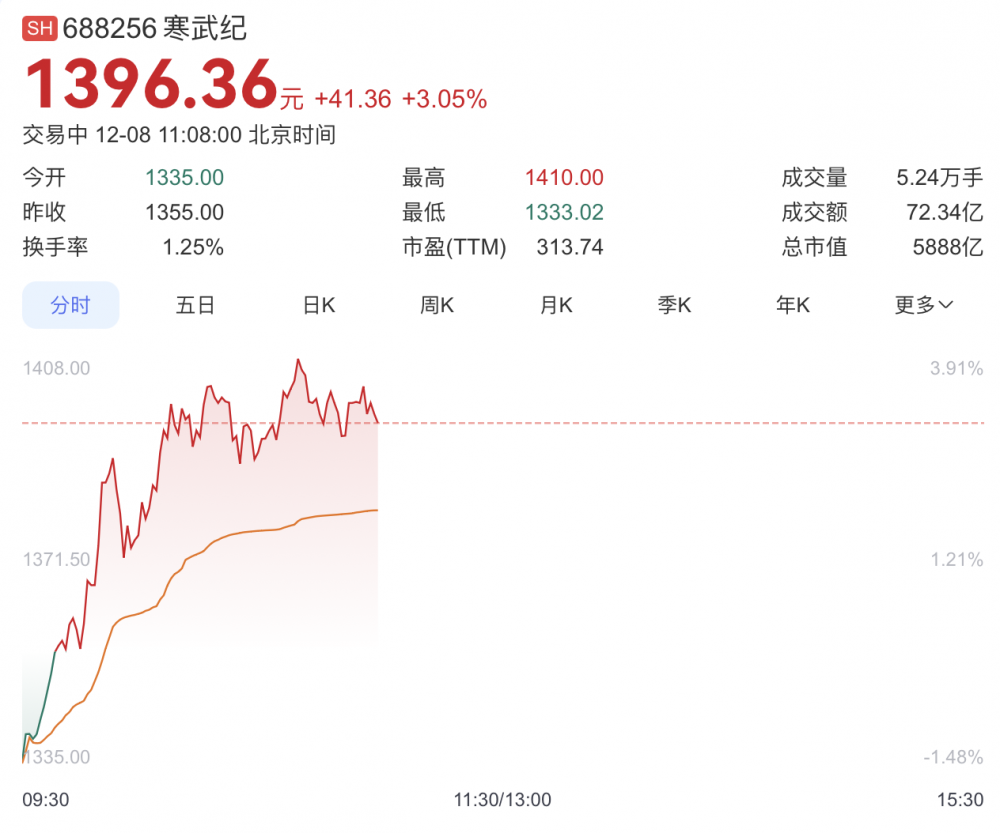
Task: Expand the 更多 chart options dropdown
Action: tap(923, 305)
